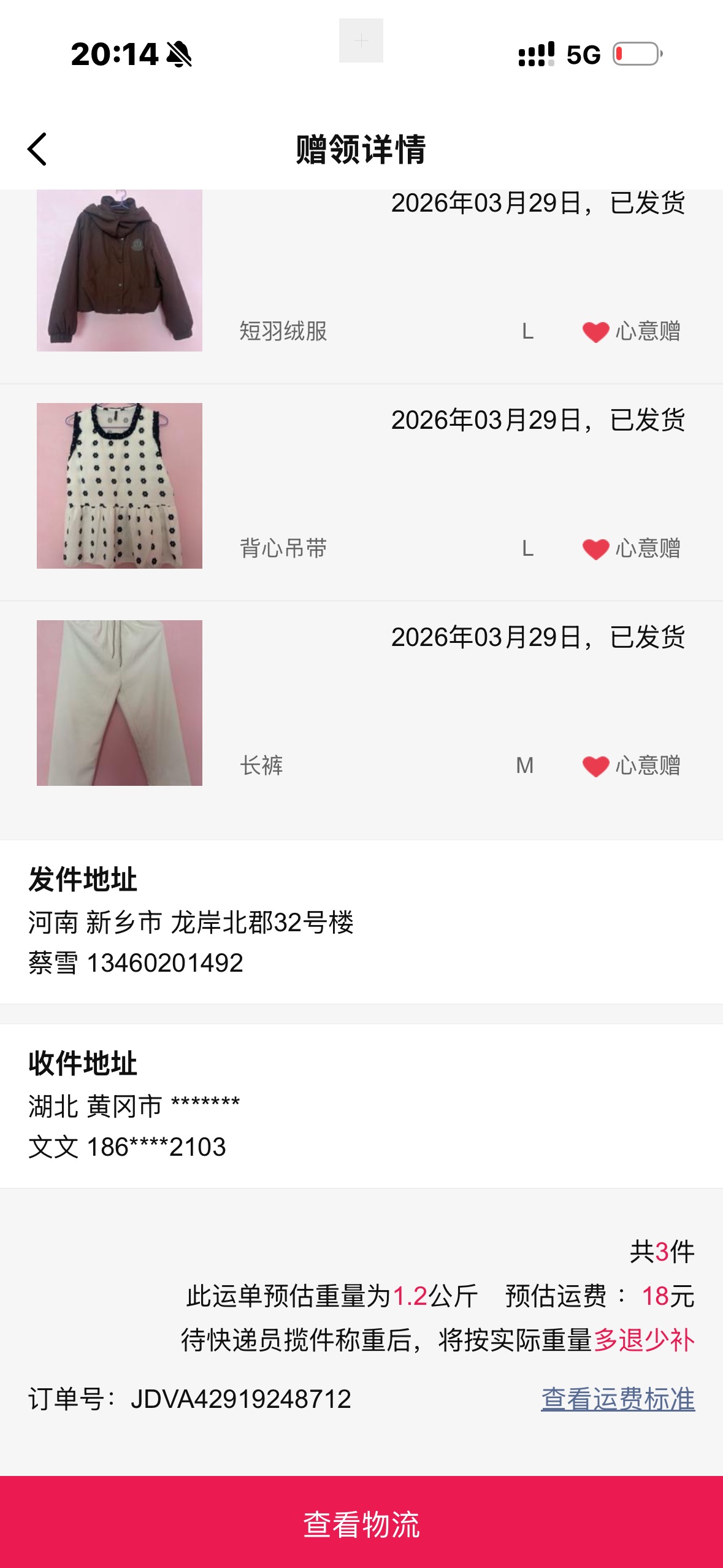Go back from 赠领详情 page
Viewport: 723px width, 1568px height.
tap(37, 149)
